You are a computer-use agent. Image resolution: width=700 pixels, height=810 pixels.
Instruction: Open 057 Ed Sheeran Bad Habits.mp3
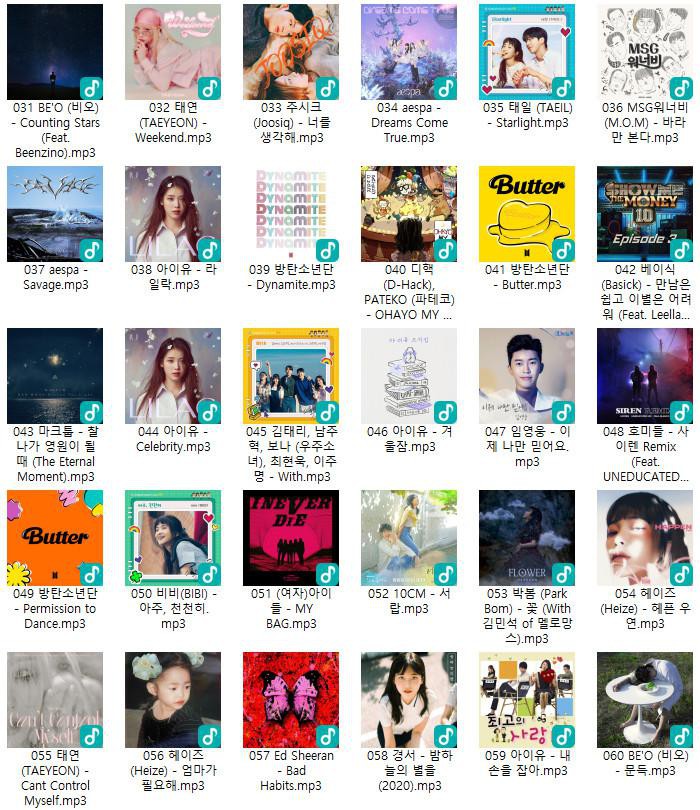291,700
